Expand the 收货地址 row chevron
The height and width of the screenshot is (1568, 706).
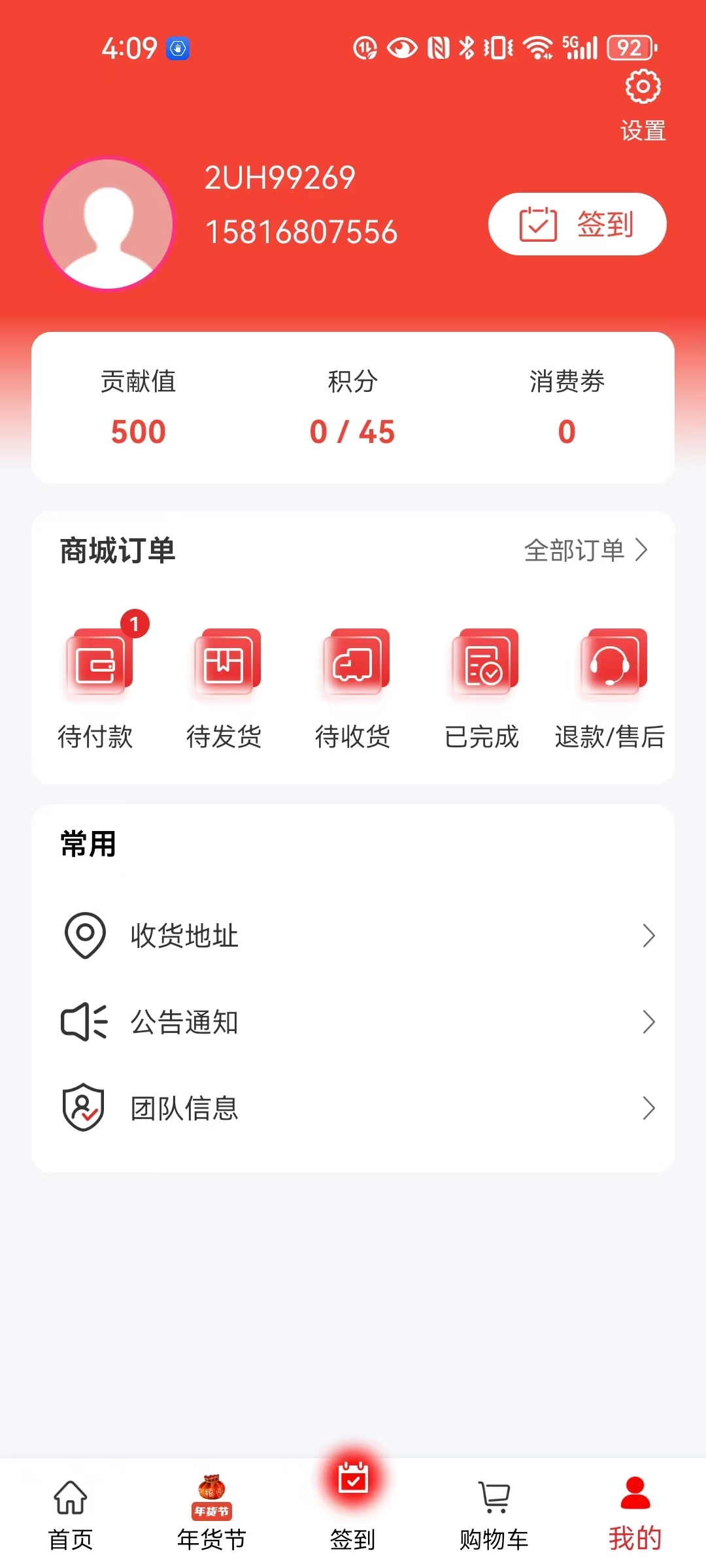point(648,936)
